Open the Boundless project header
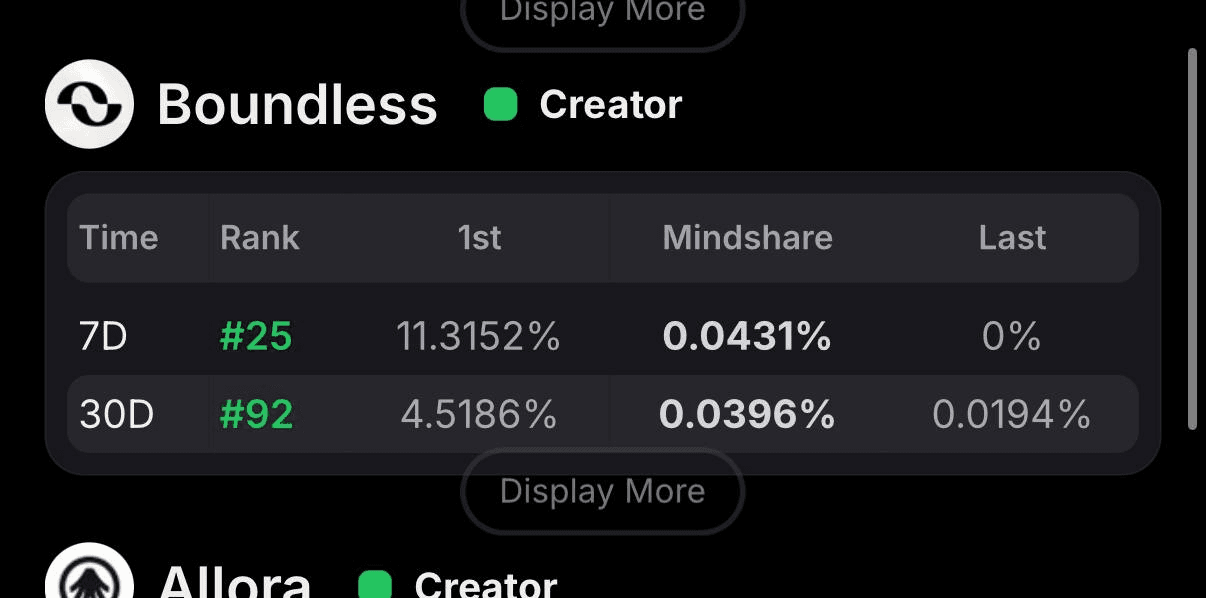This screenshot has width=1206, height=598. click(x=297, y=104)
